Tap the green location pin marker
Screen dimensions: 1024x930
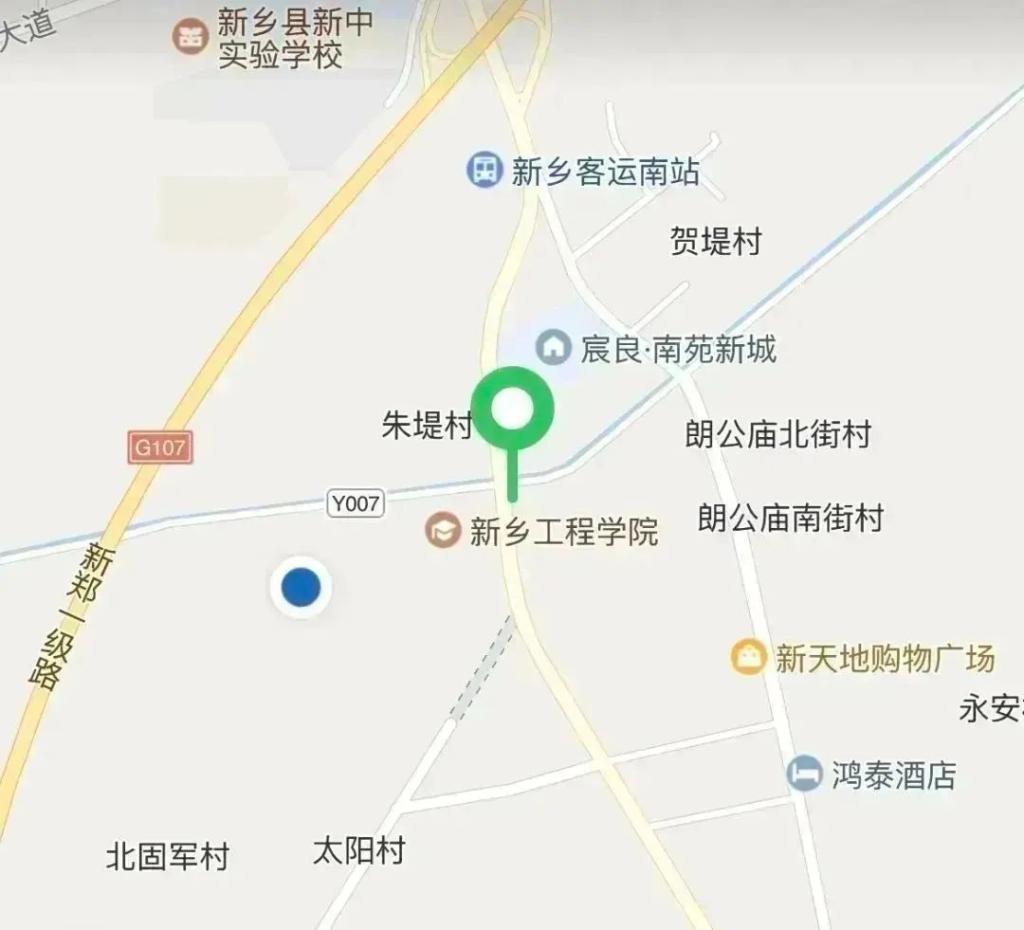(513, 409)
